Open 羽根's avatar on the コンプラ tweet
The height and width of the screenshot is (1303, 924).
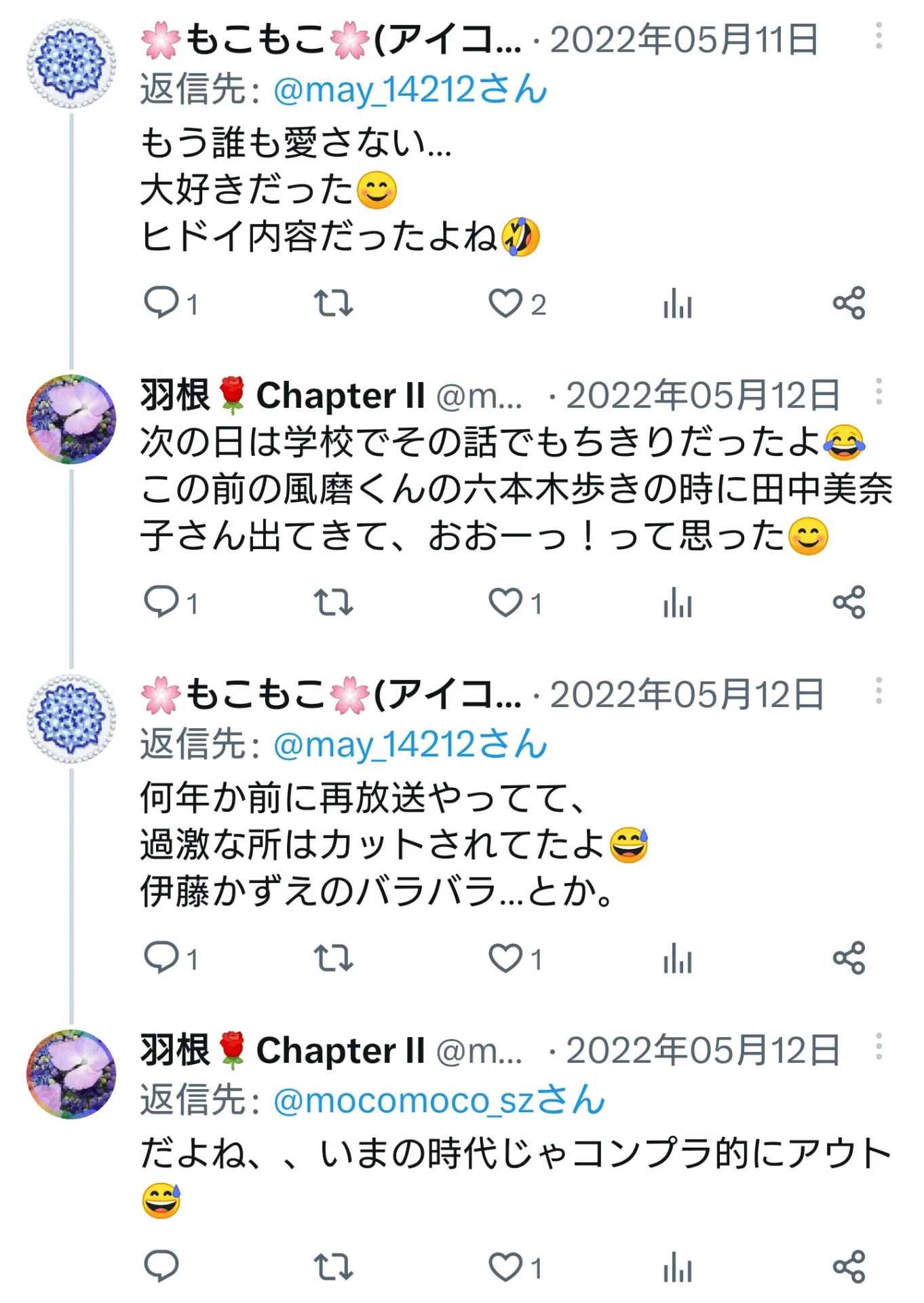point(71,1074)
